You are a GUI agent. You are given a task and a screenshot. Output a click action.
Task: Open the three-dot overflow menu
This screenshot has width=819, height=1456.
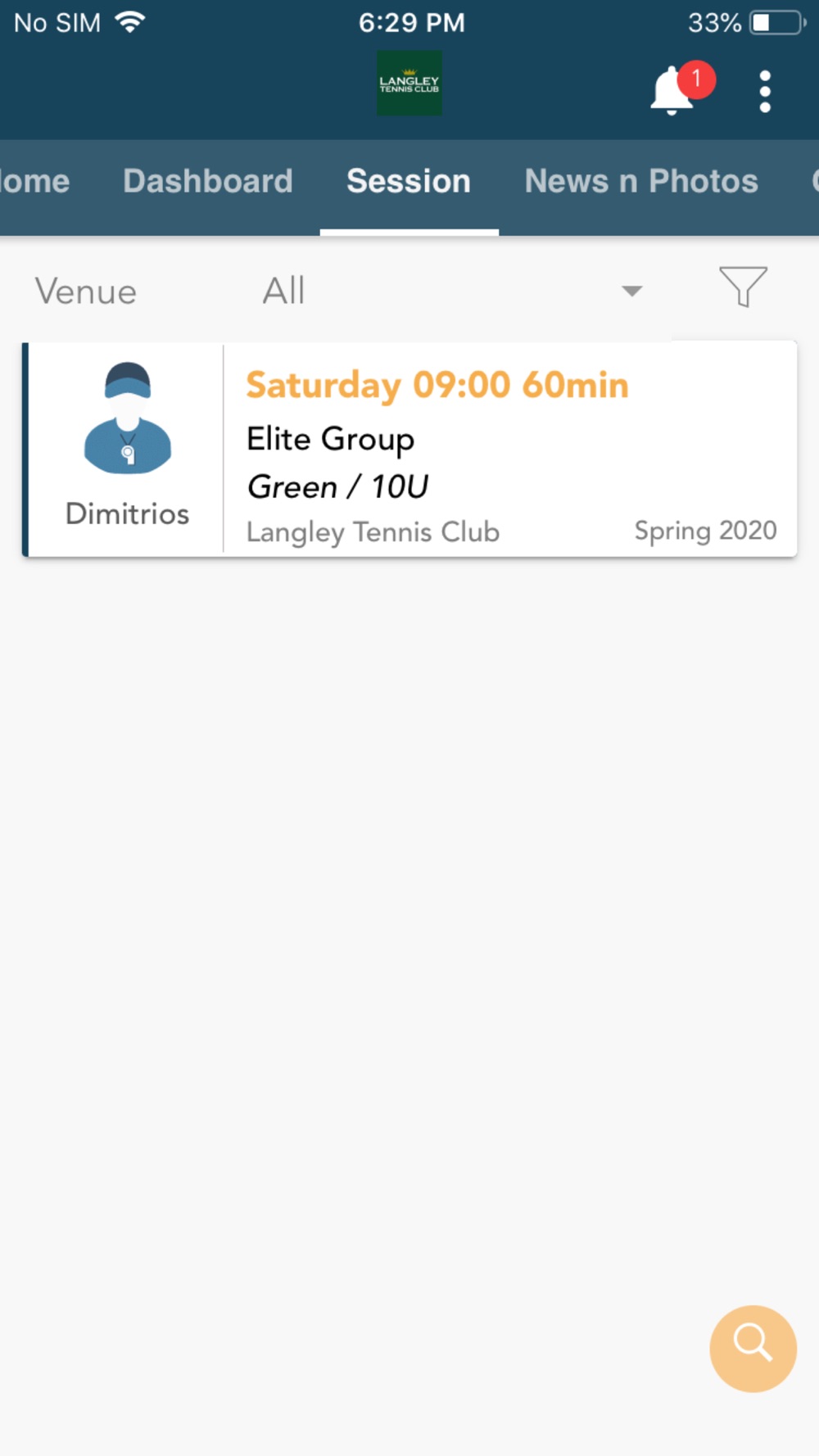coord(765,91)
